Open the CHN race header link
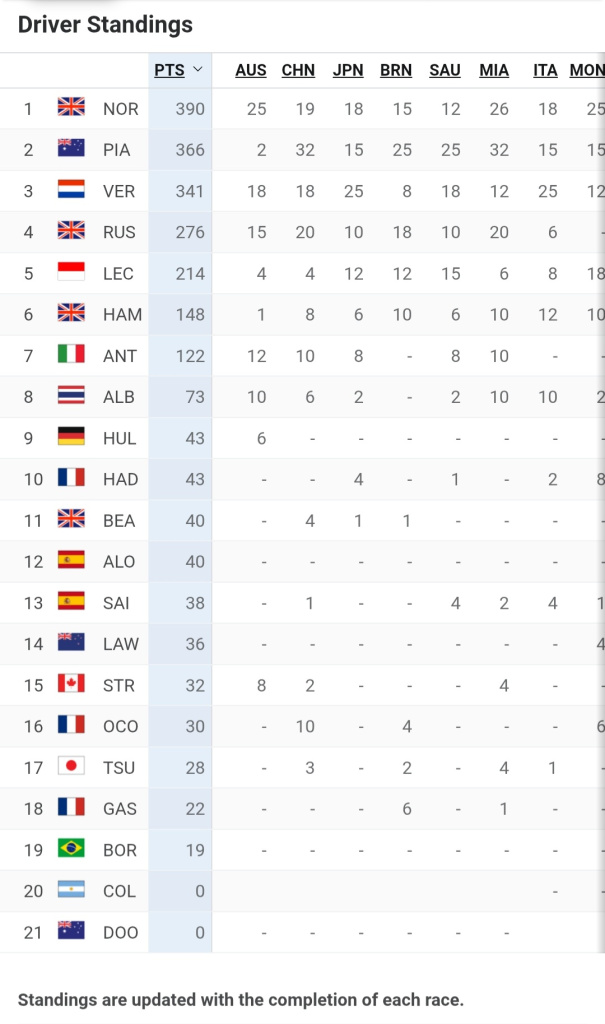This screenshot has width=605, height=1024. [x=298, y=70]
